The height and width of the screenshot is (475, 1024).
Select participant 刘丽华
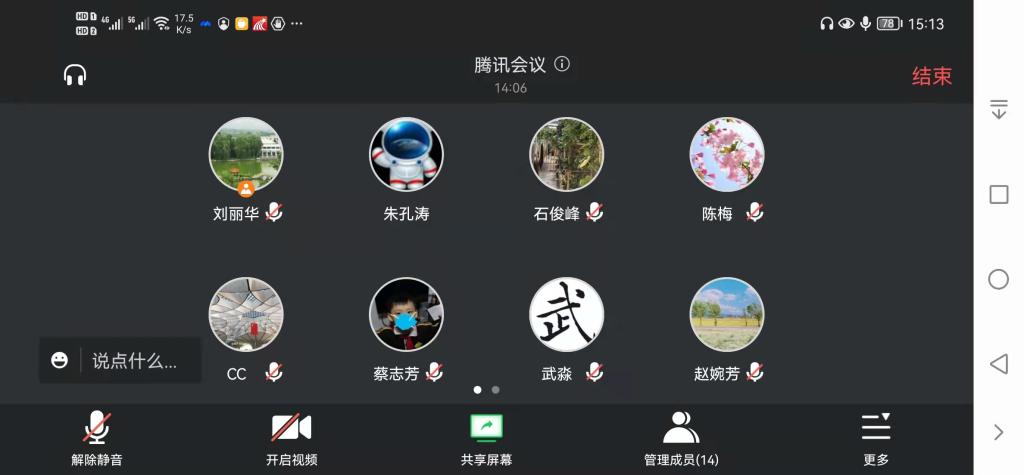click(246, 155)
